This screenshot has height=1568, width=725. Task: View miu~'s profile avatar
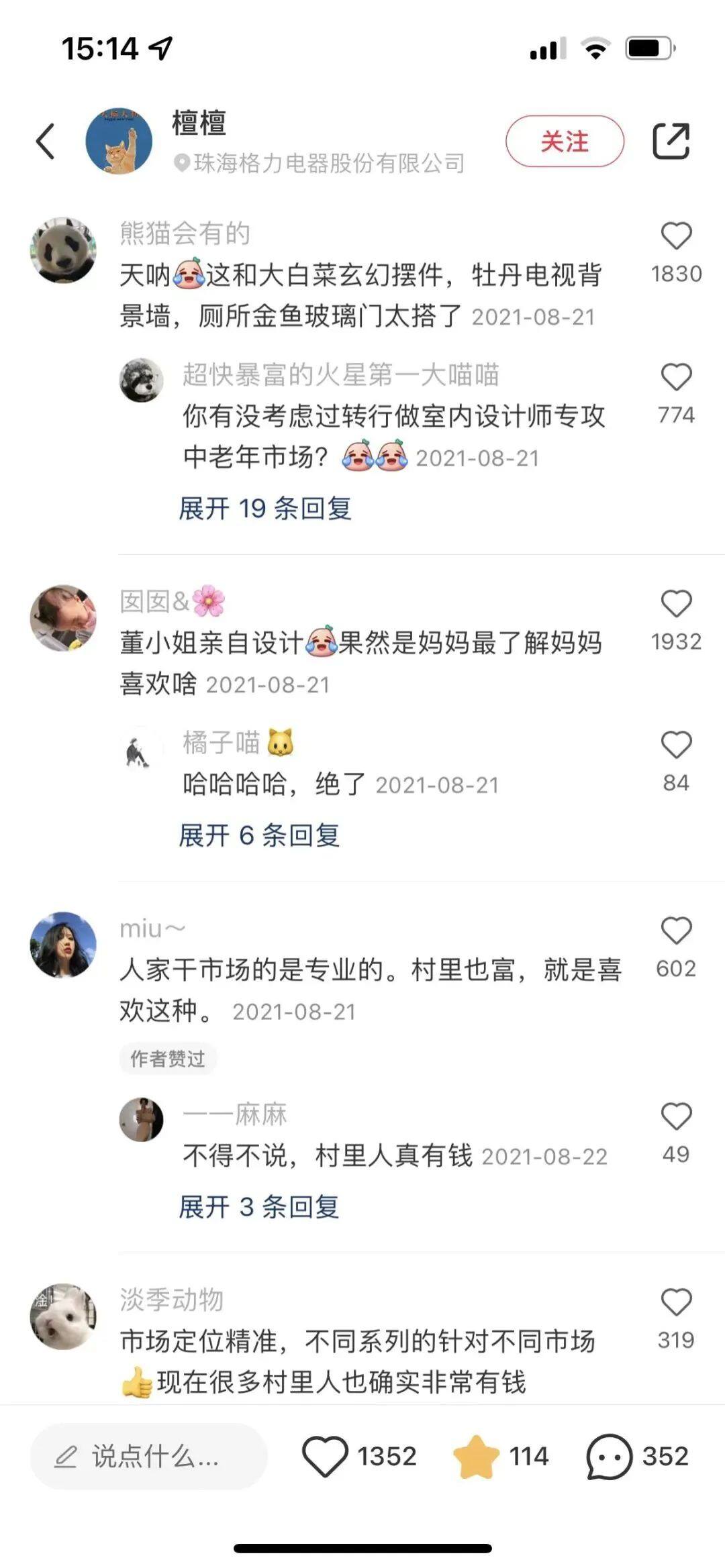(x=63, y=945)
